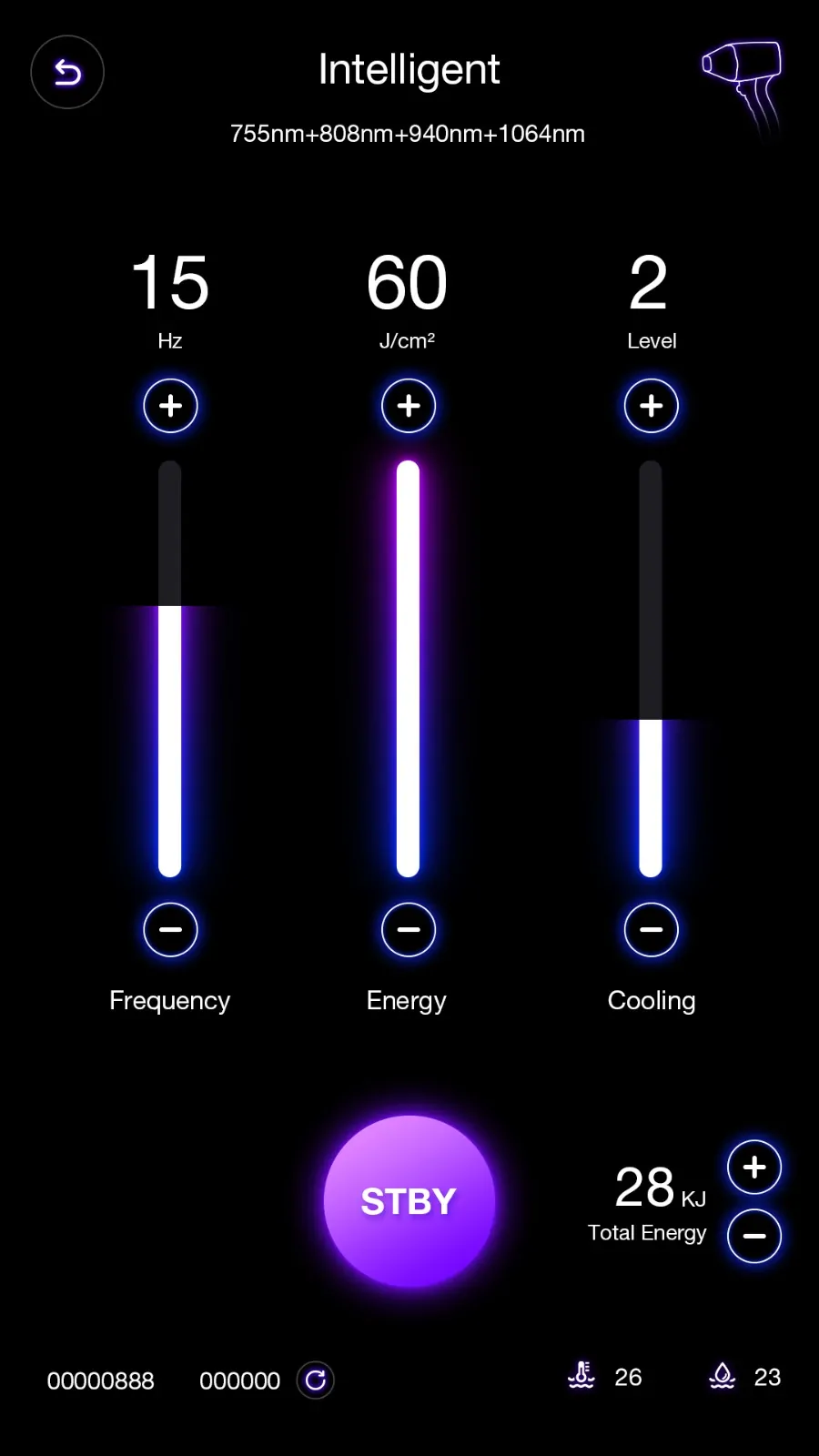This screenshot has width=819, height=1456.
Task: Decrease the frequency with its minus button
Action: (x=170, y=929)
